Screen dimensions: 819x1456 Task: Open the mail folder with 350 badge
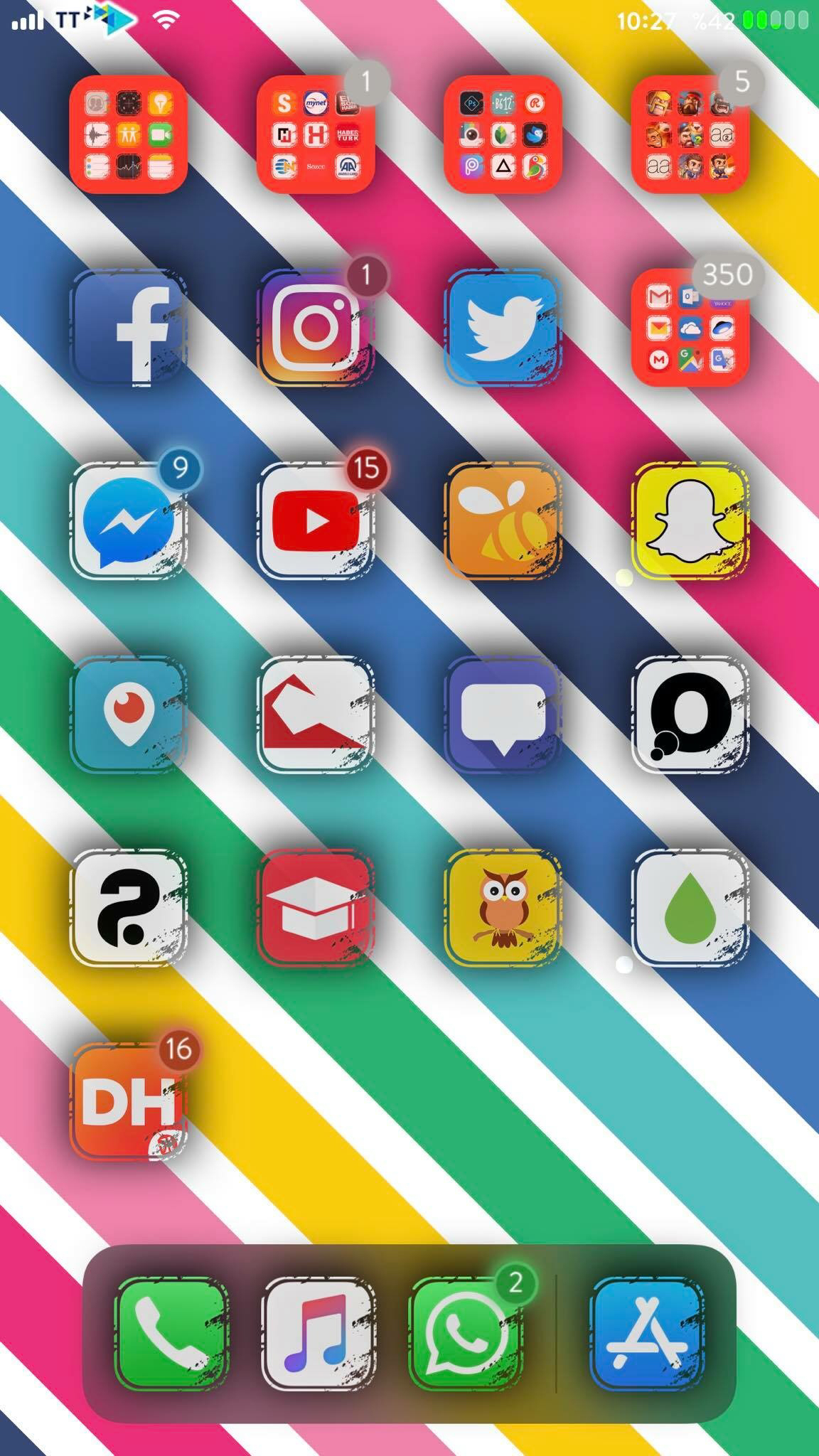click(x=690, y=328)
